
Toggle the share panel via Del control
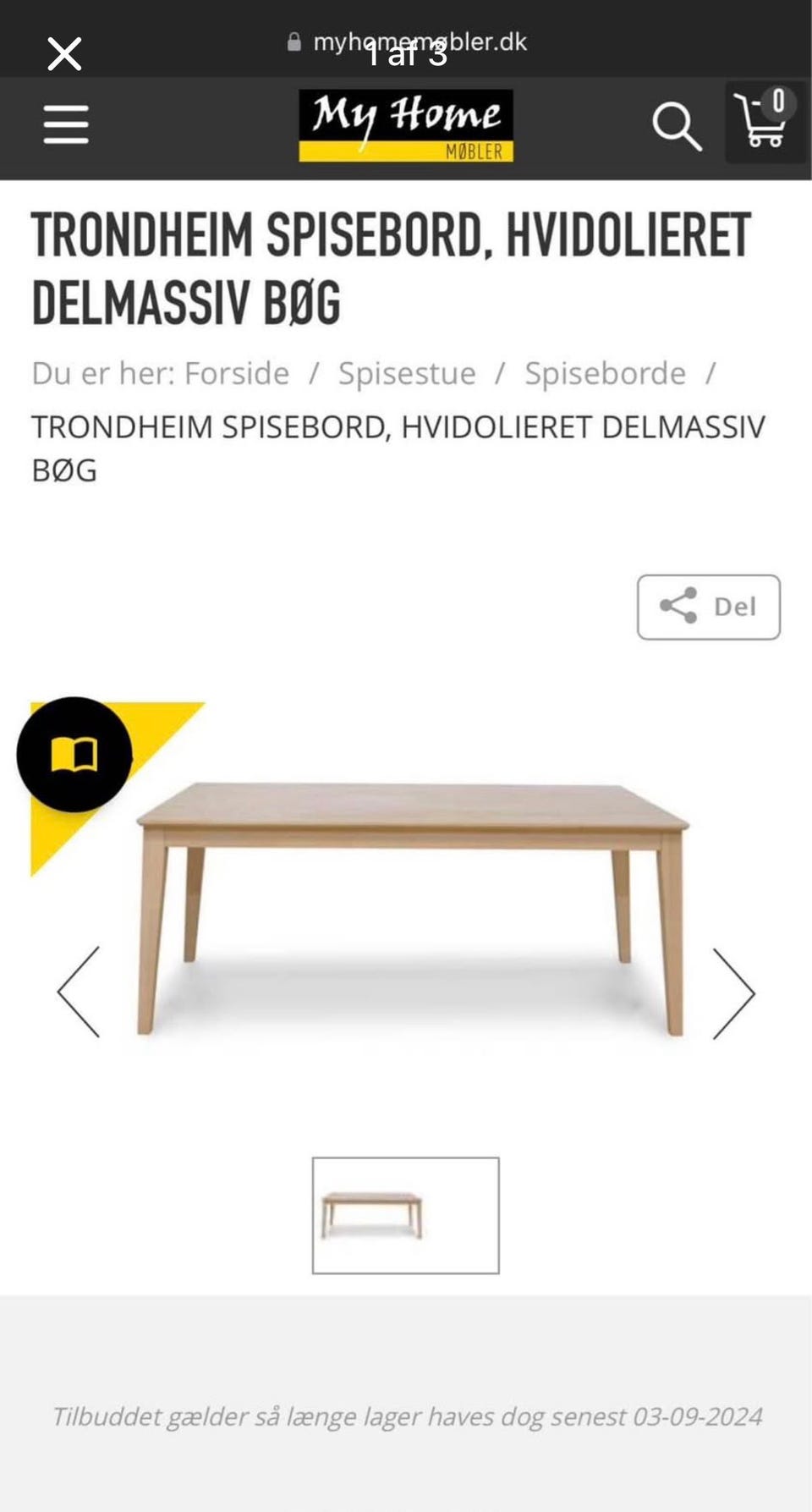coord(708,607)
